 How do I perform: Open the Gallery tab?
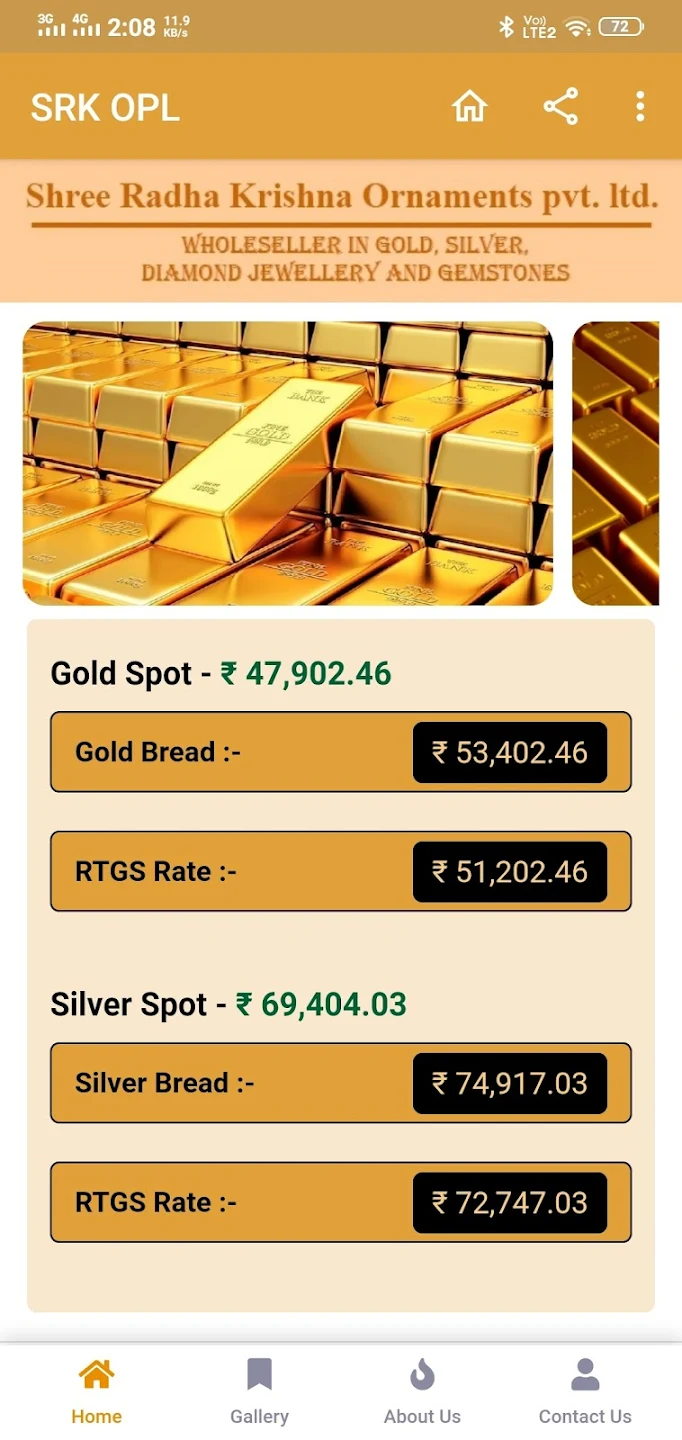pyautogui.click(x=259, y=1392)
